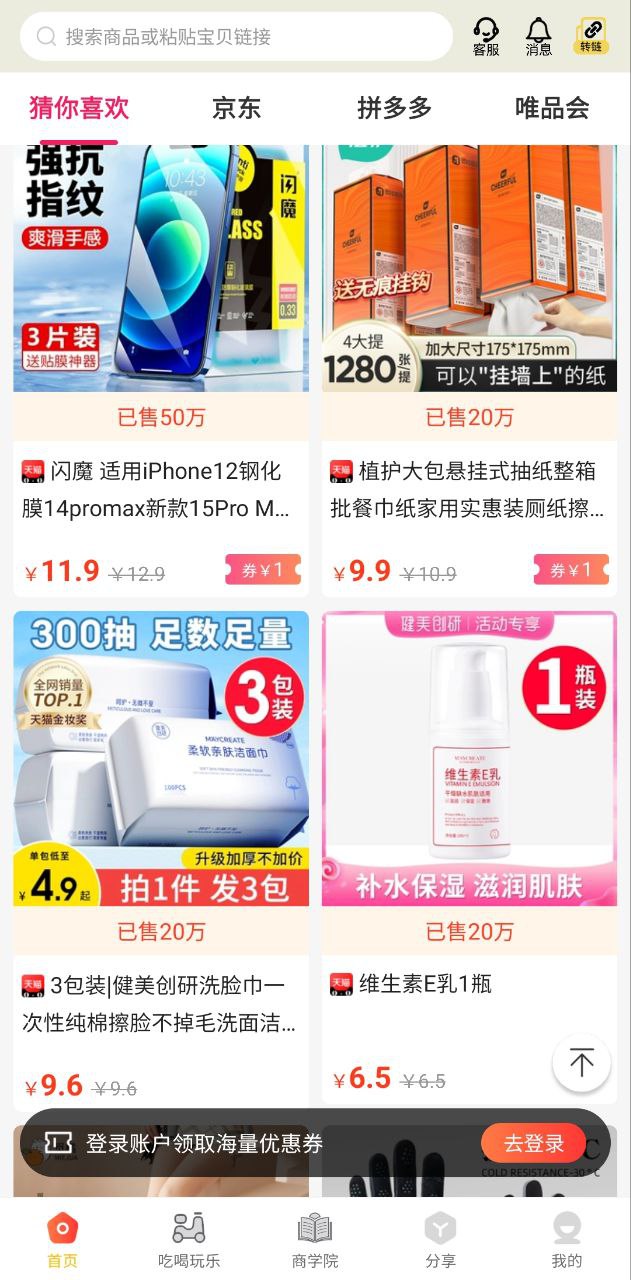Select the 猜你喜欢 tab
This screenshot has height=1280, width=631.
(79, 108)
